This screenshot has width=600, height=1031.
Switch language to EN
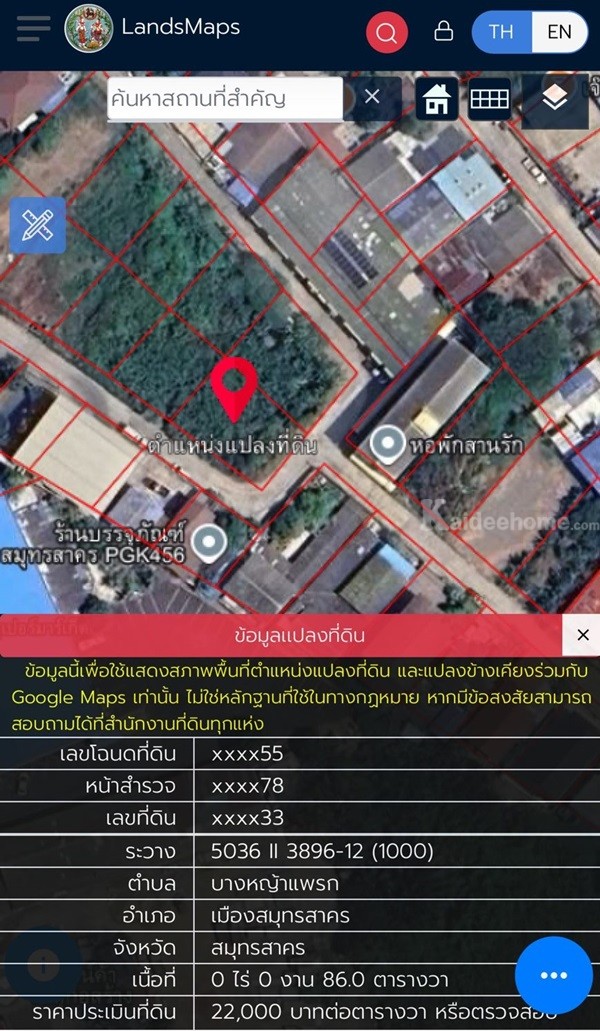(559, 32)
